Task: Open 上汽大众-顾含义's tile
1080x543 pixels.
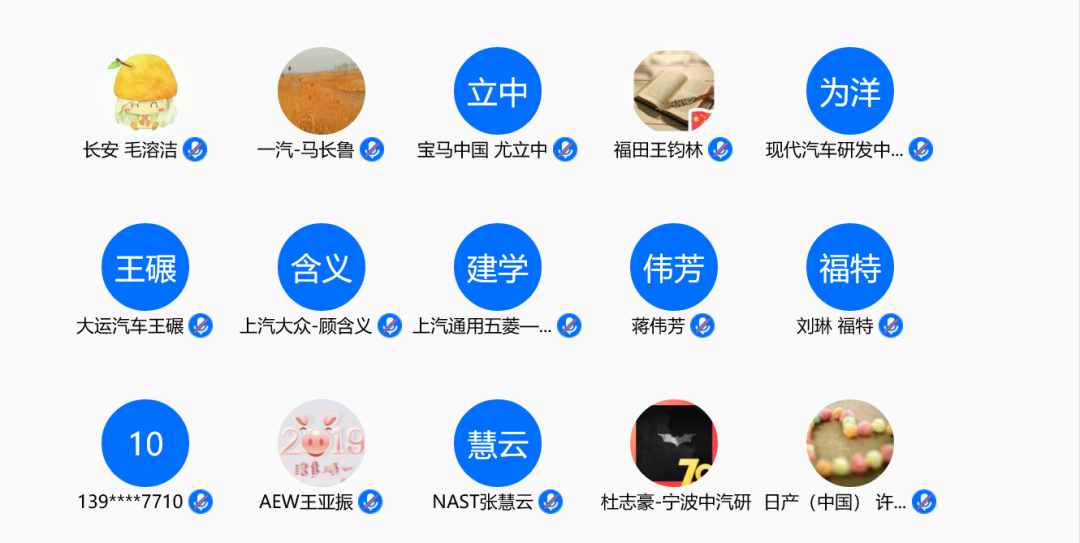Action: [321, 268]
